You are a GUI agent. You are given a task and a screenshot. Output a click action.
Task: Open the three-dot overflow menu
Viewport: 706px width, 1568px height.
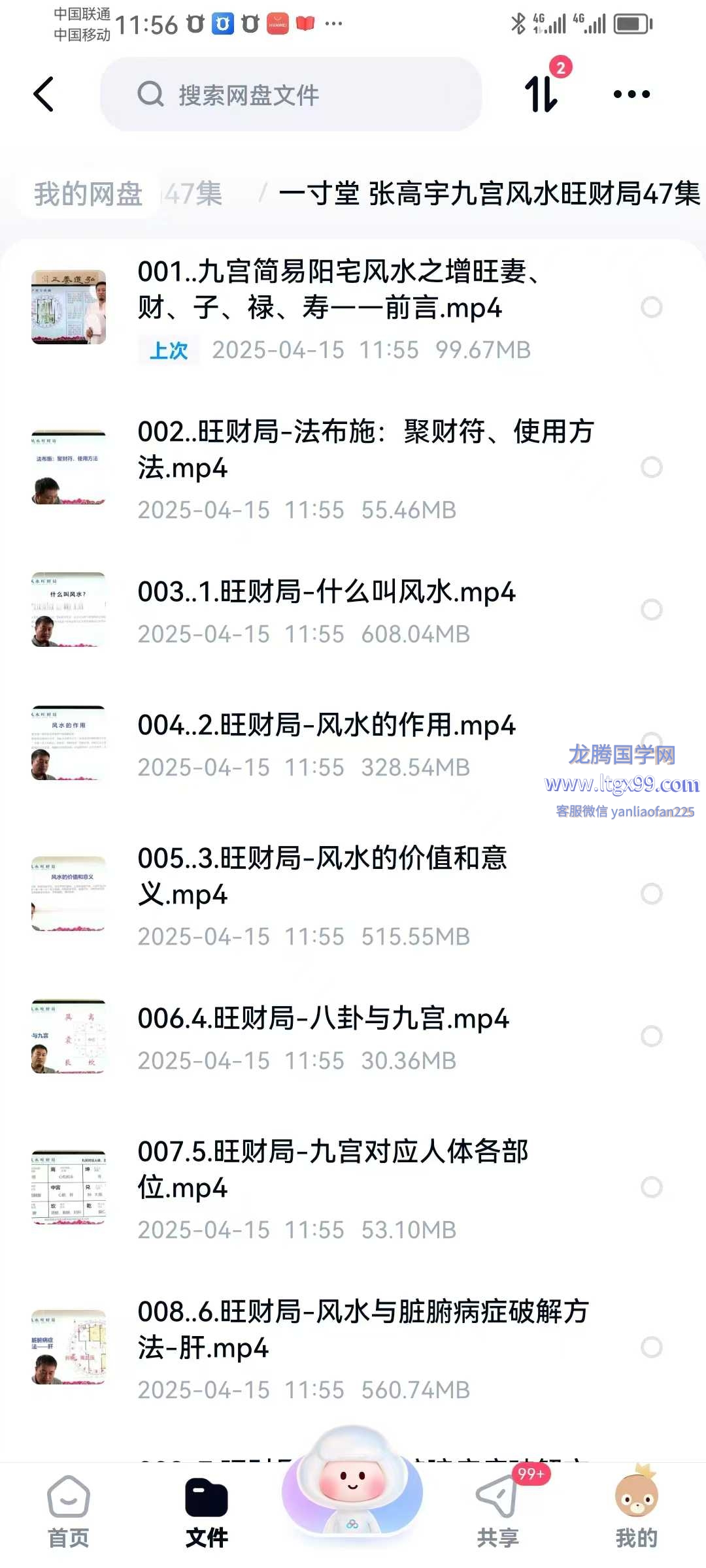(x=631, y=94)
